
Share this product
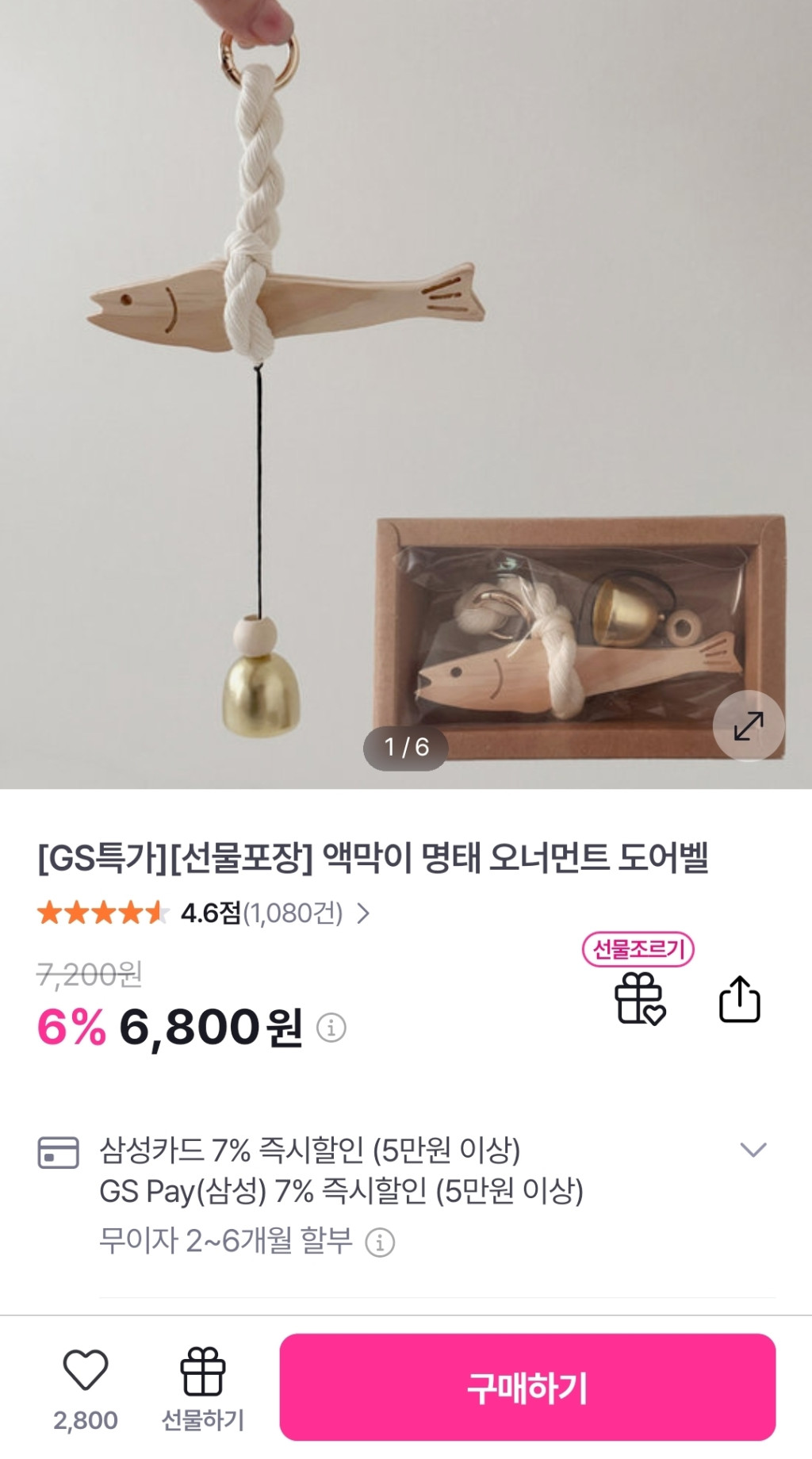[x=739, y=999]
